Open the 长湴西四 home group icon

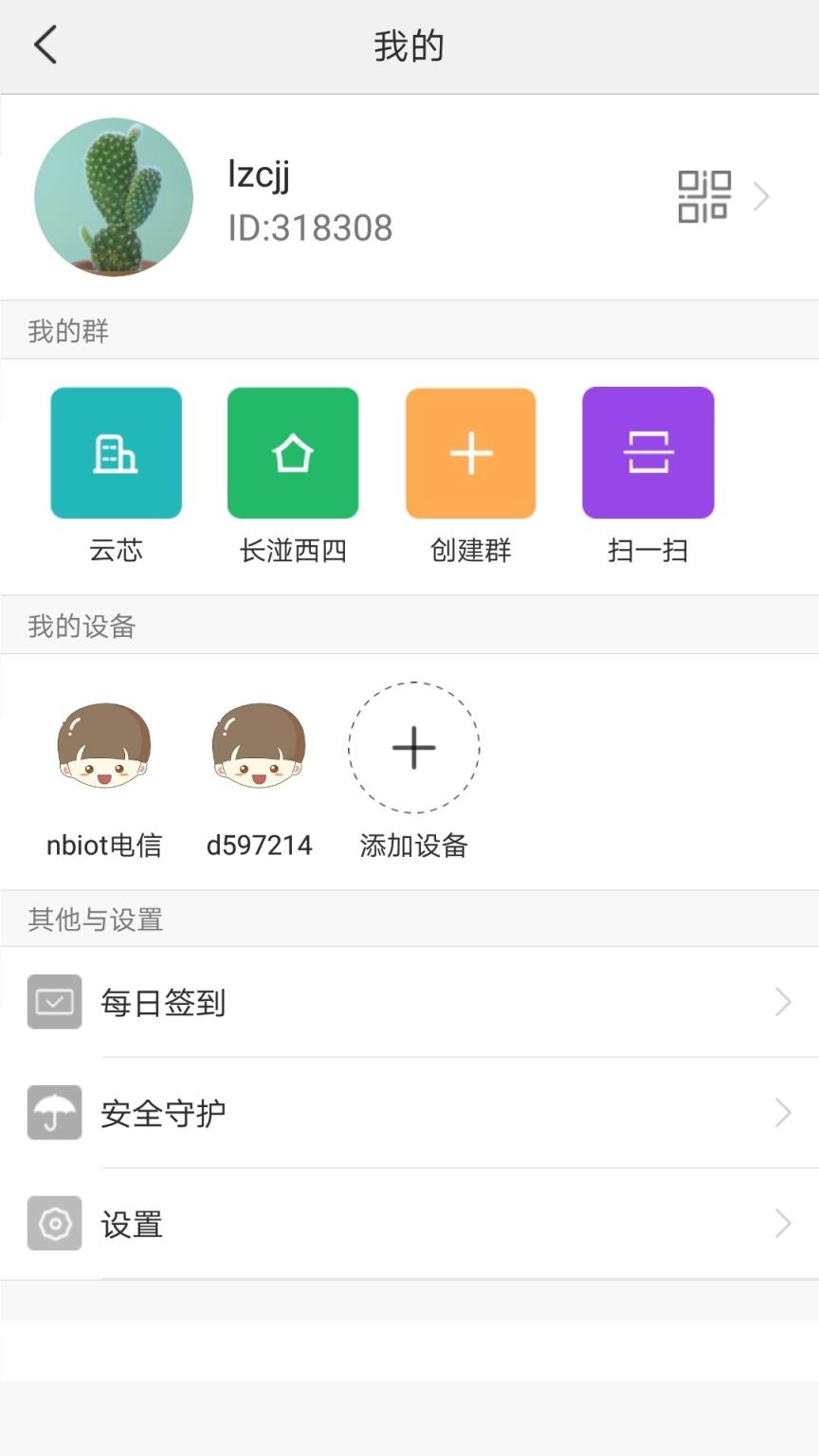pyautogui.click(x=293, y=452)
